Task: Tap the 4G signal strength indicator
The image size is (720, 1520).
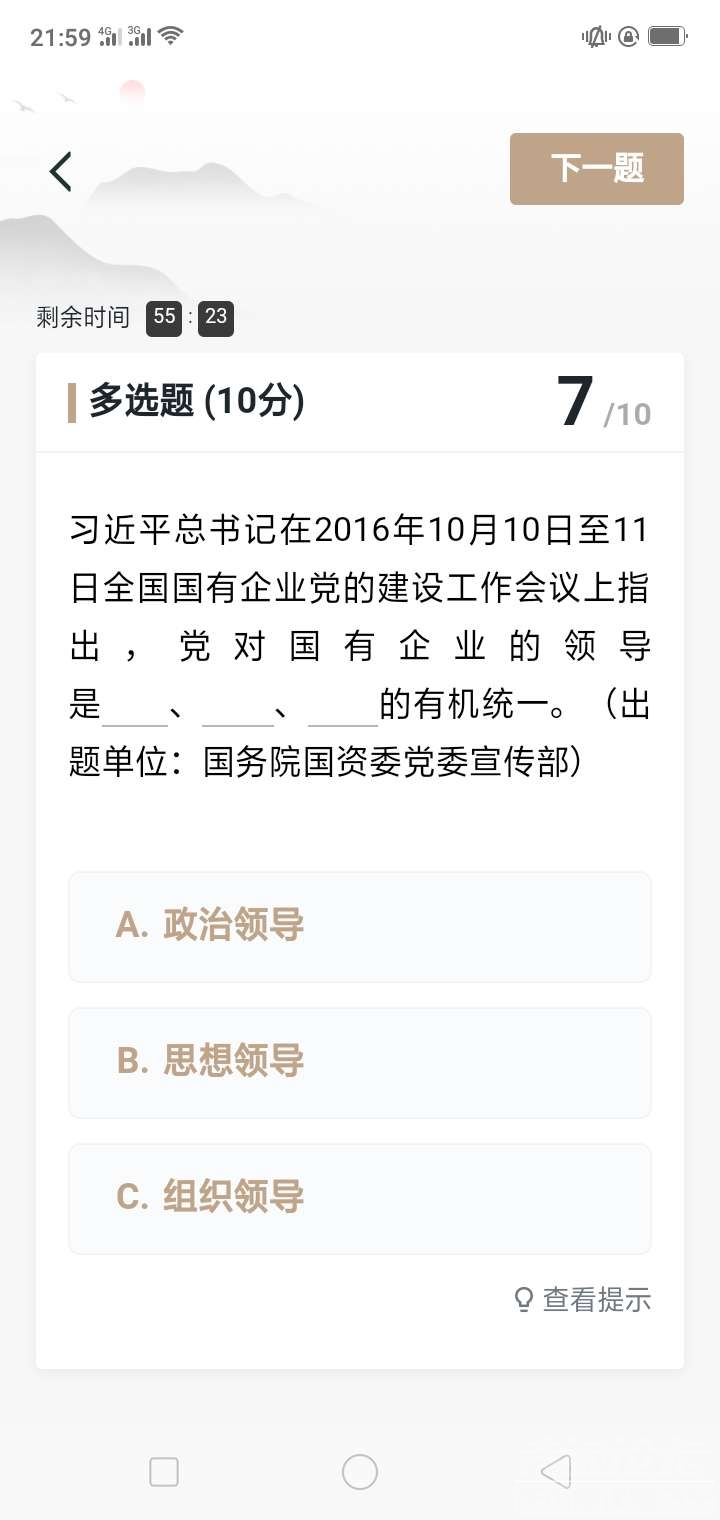Action: click(x=107, y=35)
